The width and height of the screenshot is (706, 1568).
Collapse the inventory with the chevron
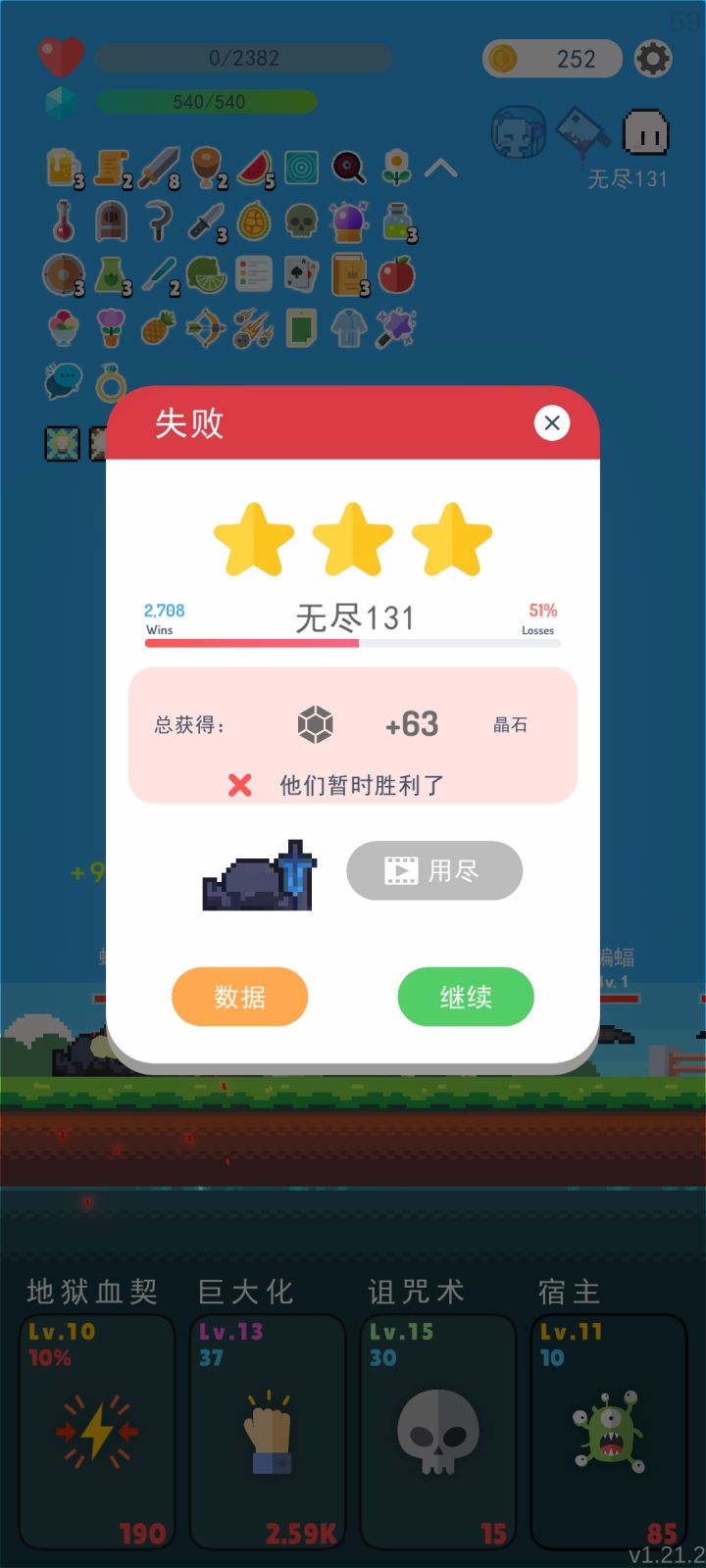(x=441, y=167)
